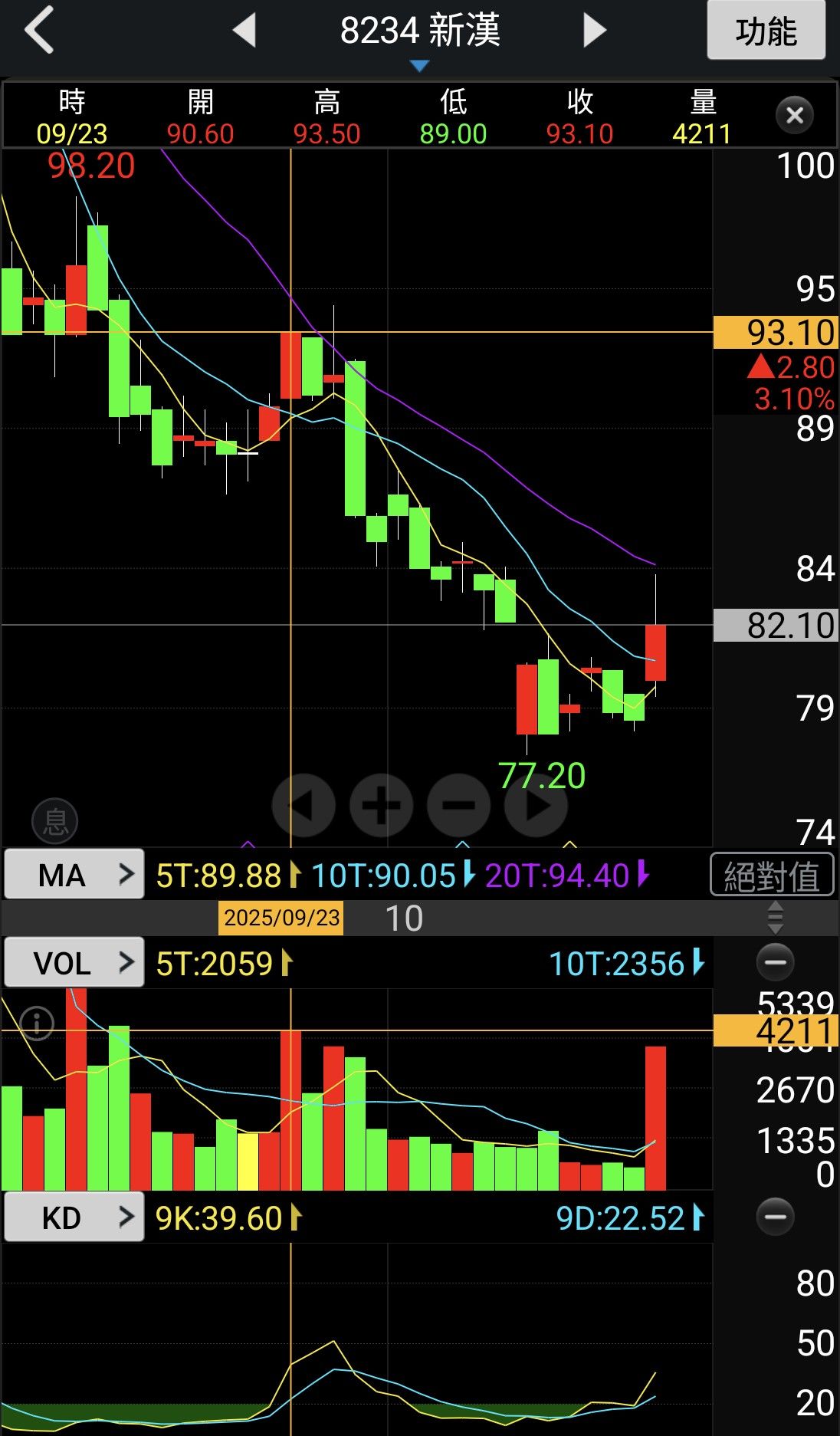This screenshot has height=1436, width=840.
Task: Switch to the previous stock
Action: coord(244,31)
